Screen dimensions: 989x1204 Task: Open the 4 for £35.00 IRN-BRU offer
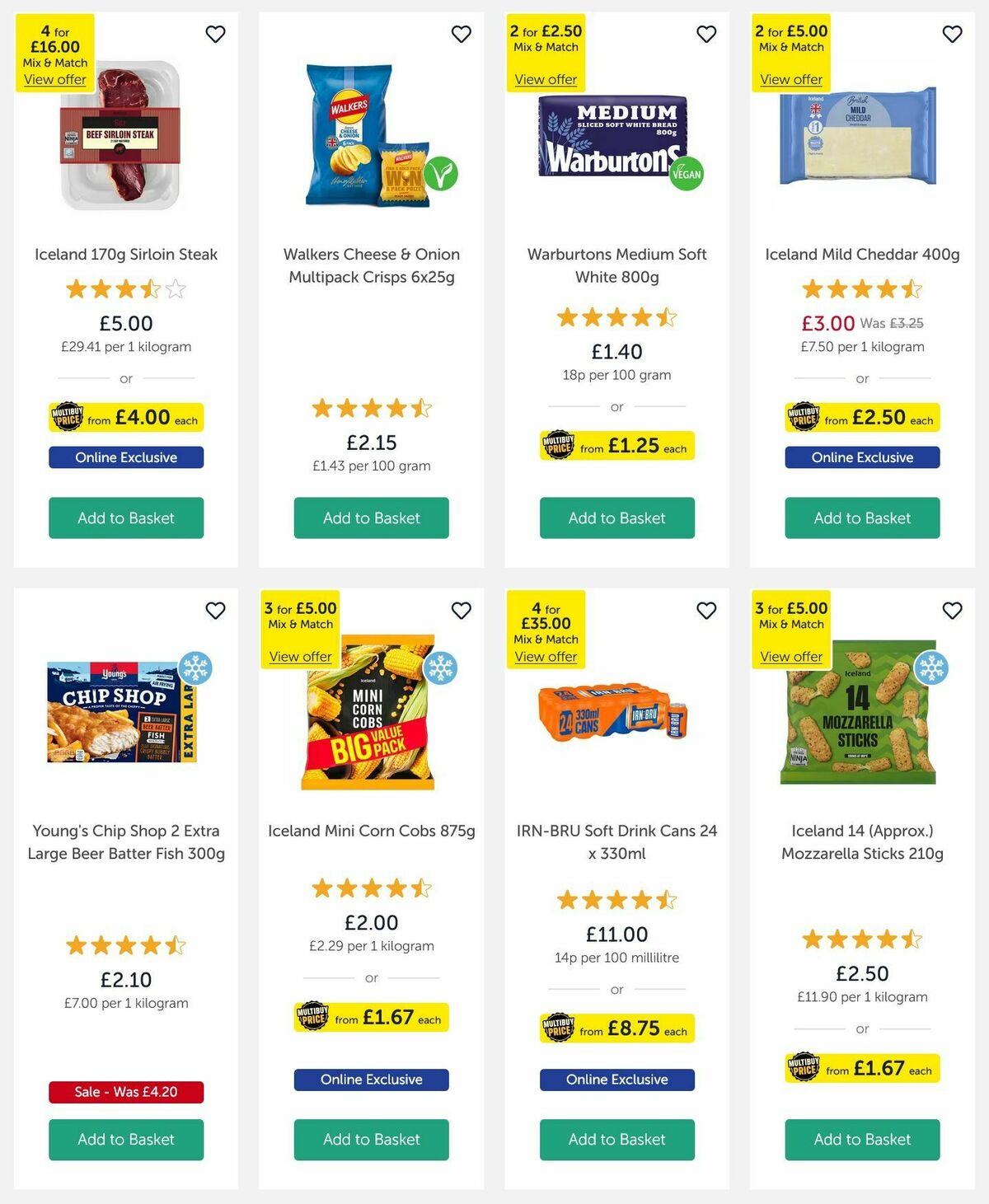(x=546, y=656)
